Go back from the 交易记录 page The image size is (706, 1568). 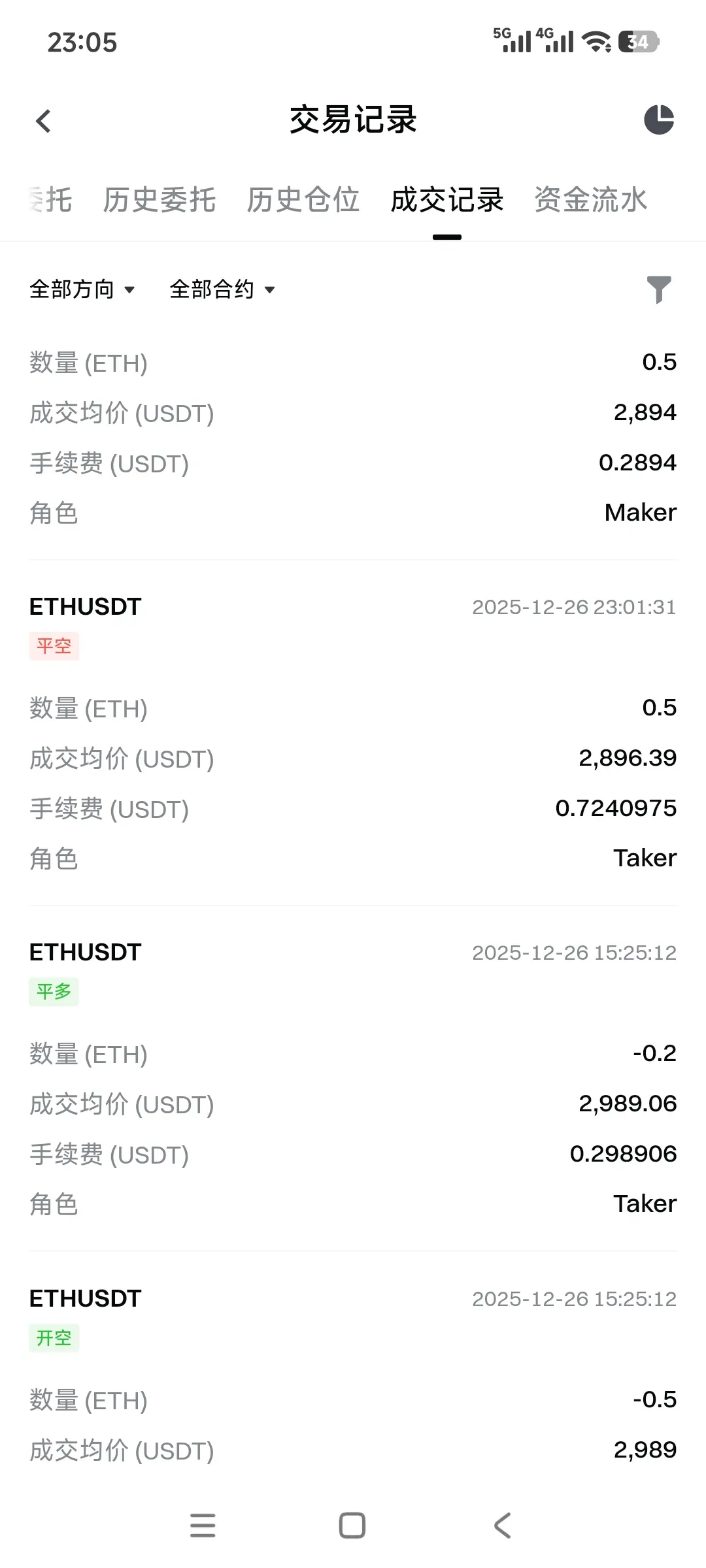coord(43,121)
